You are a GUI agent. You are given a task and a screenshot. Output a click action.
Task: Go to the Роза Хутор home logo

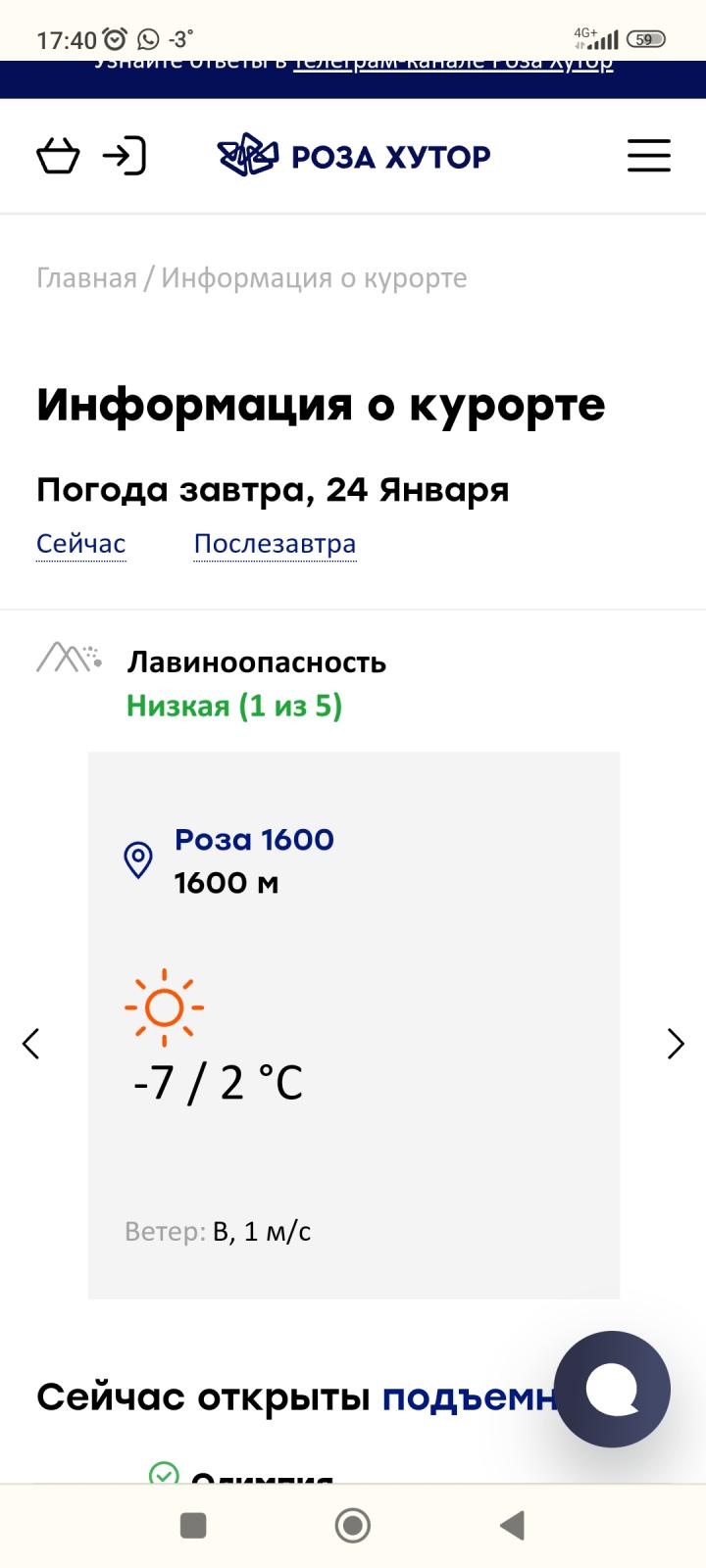click(x=354, y=156)
